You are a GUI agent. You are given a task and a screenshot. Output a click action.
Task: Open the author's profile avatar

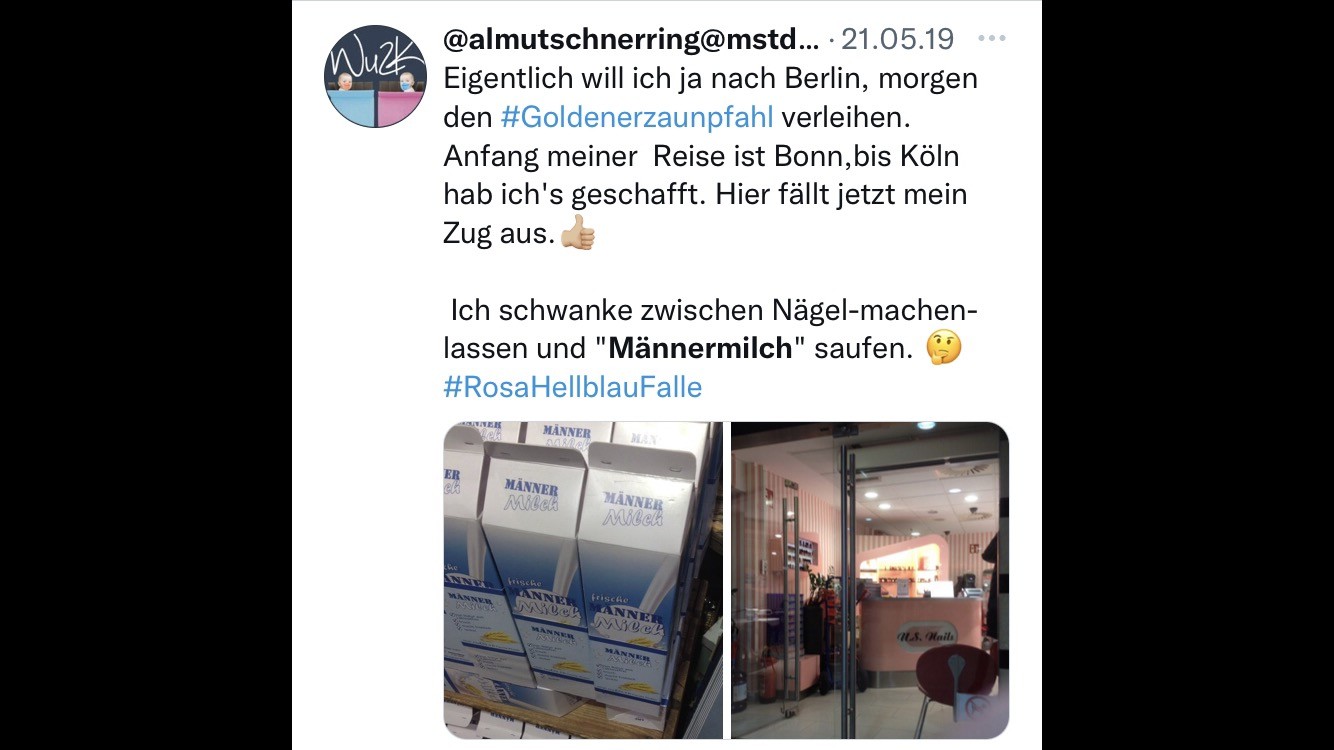pyautogui.click(x=375, y=76)
